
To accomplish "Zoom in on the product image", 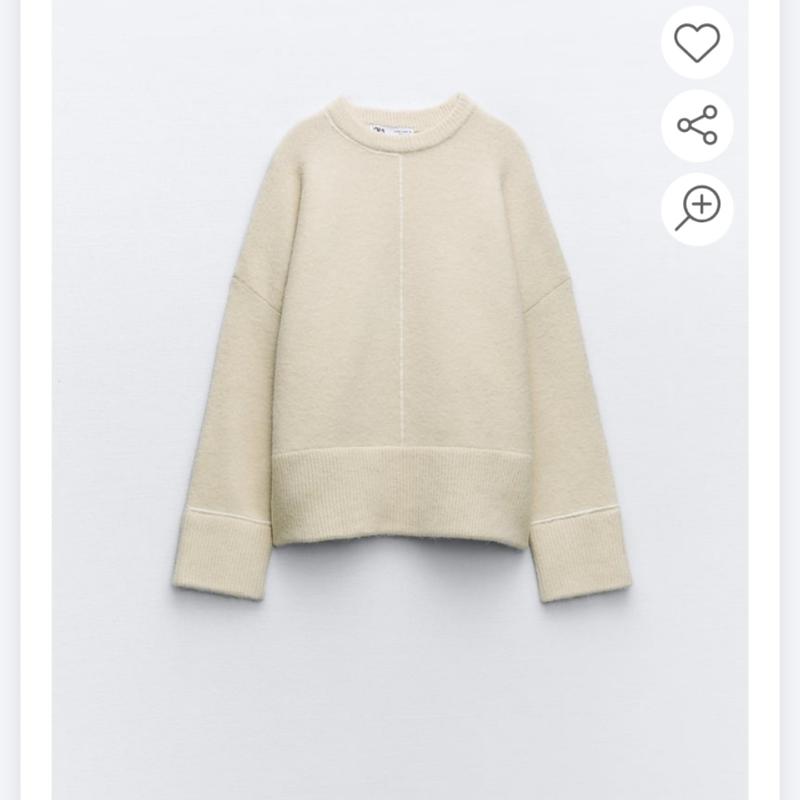I will 697,207.
